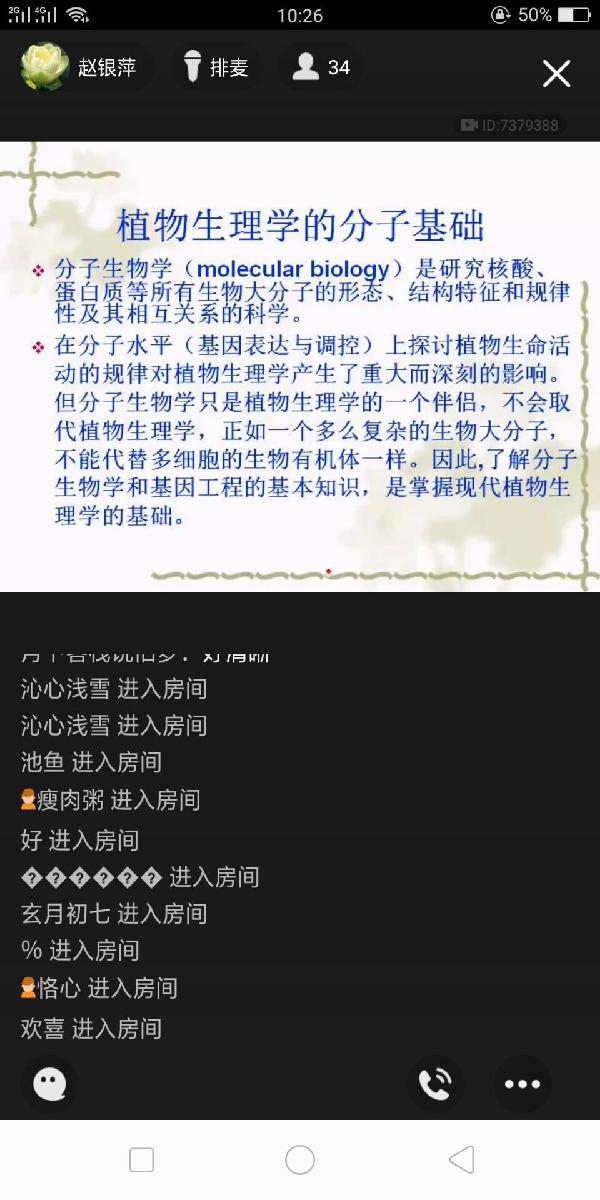
Task: View the 34 audience members list
Action: [x=320, y=68]
